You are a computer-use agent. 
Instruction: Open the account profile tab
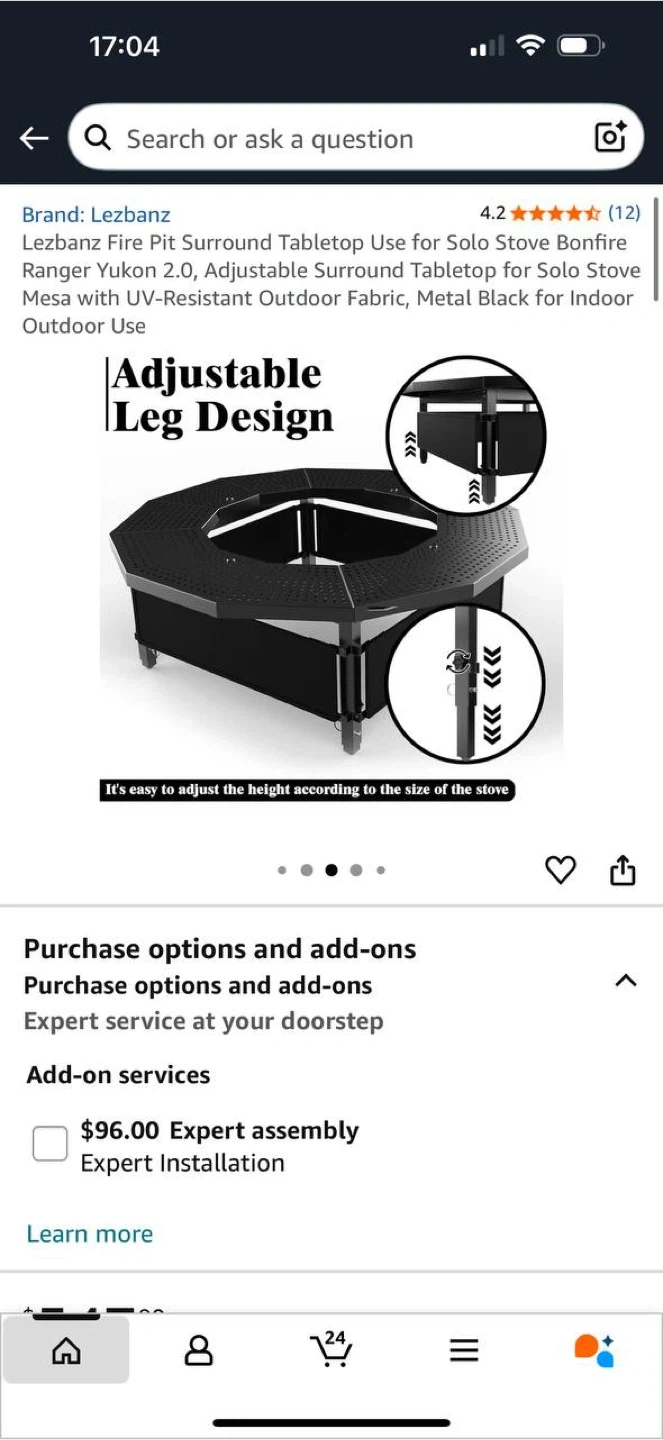(199, 1351)
